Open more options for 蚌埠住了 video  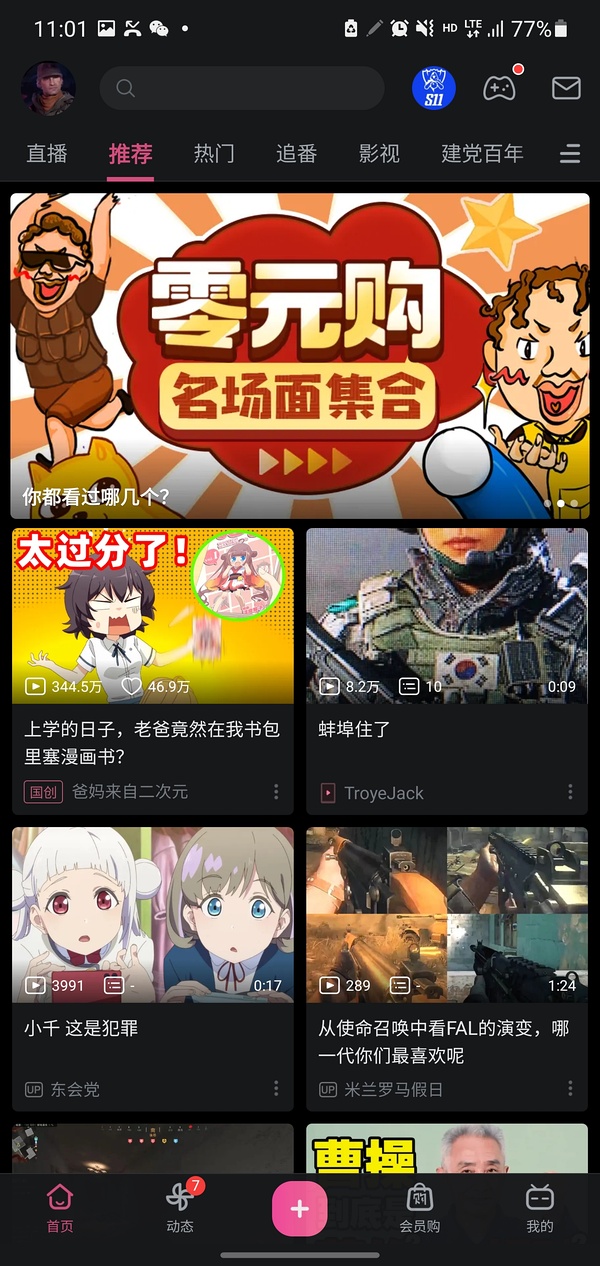[570, 792]
